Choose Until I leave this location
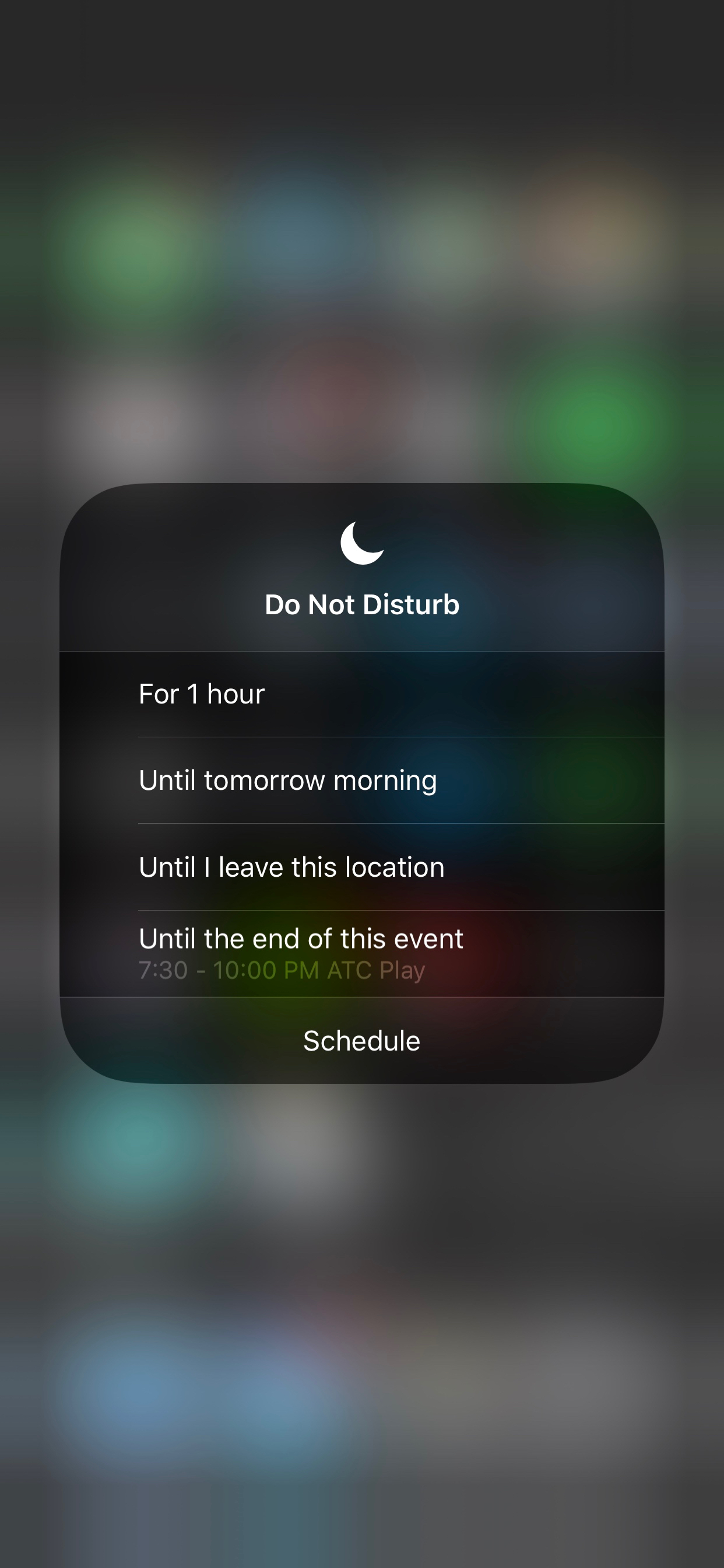The image size is (724, 1568). [361, 867]
